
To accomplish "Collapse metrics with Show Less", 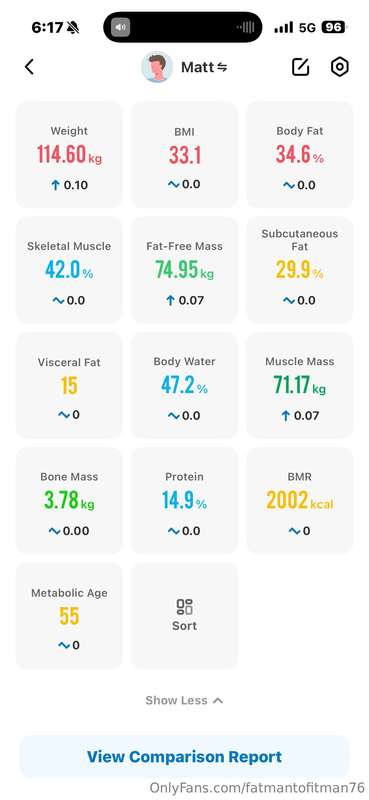I will tap(184, 701).
